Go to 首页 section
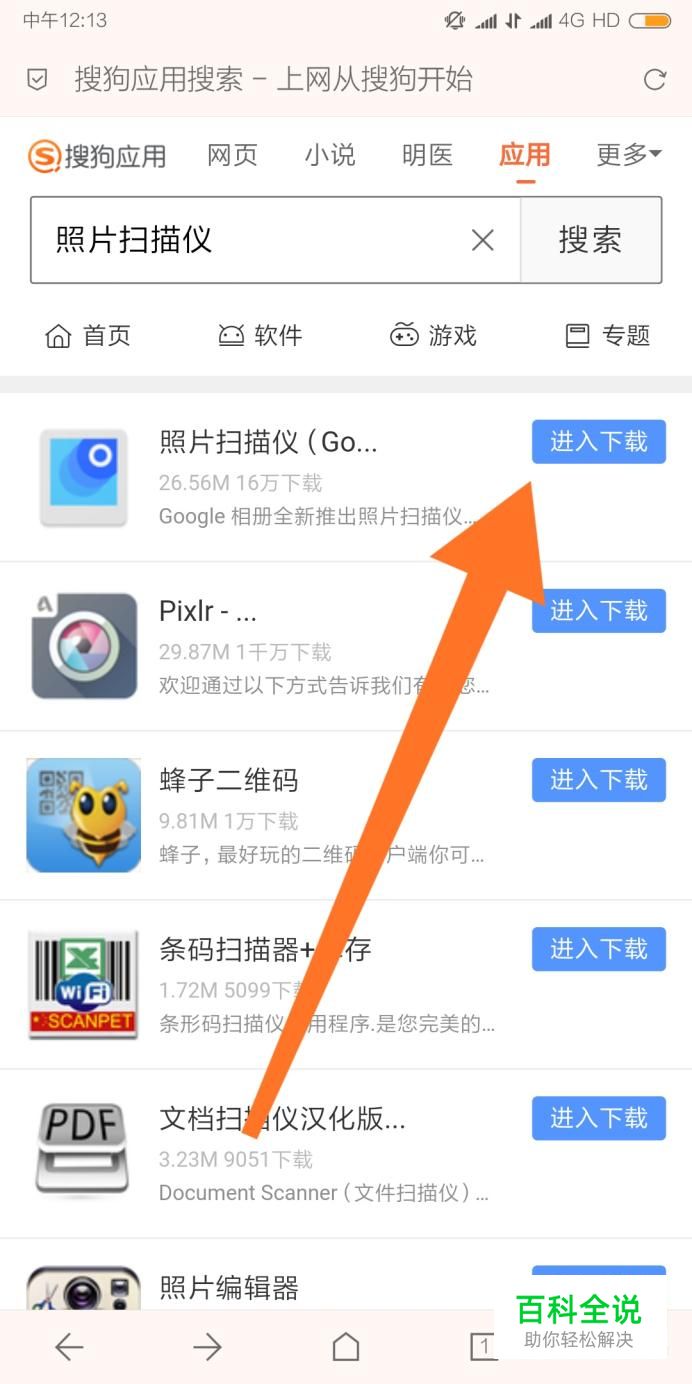This screenshot has width=692, height=1384. pos(88,336)
